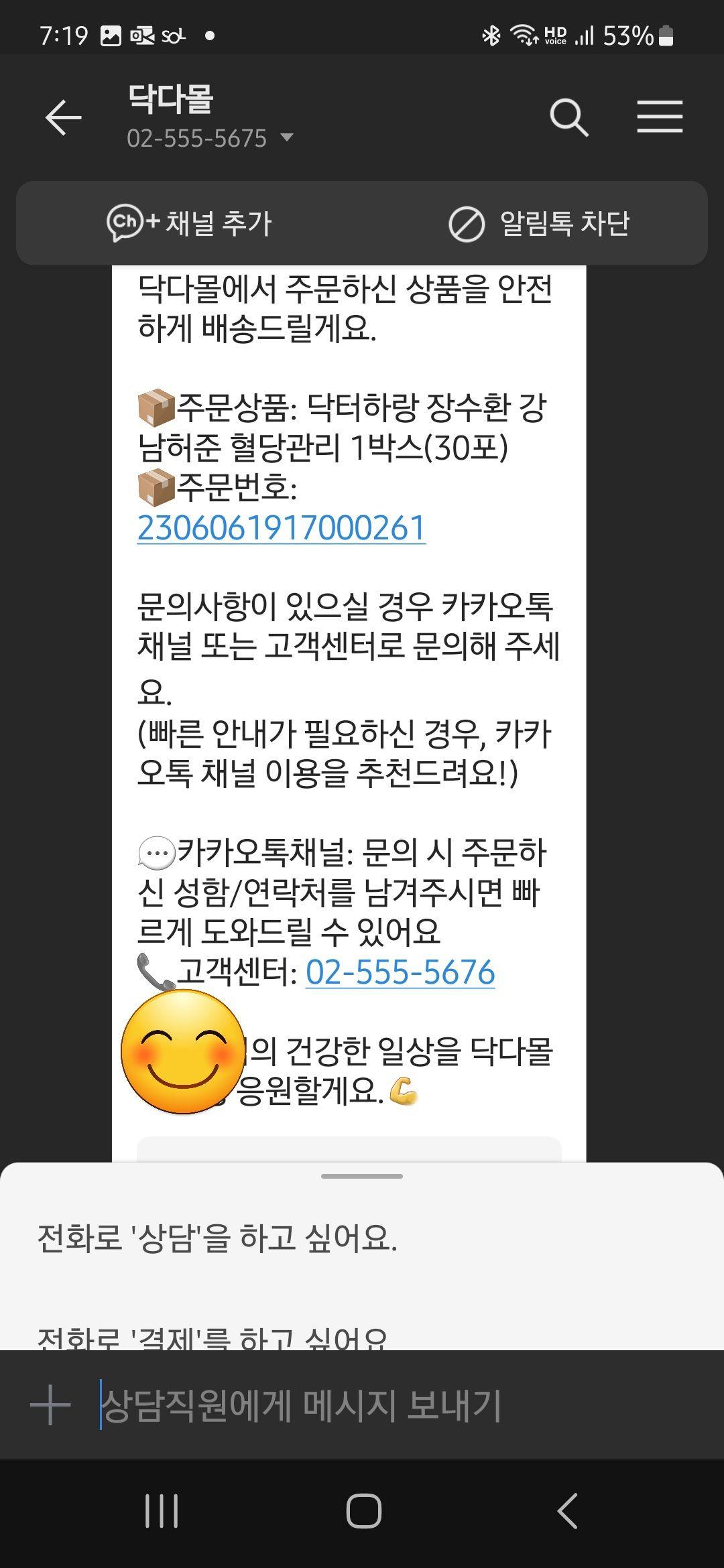Open search in the 닥다몰 chat
The image size is (724, 1568).
(568, 117)
